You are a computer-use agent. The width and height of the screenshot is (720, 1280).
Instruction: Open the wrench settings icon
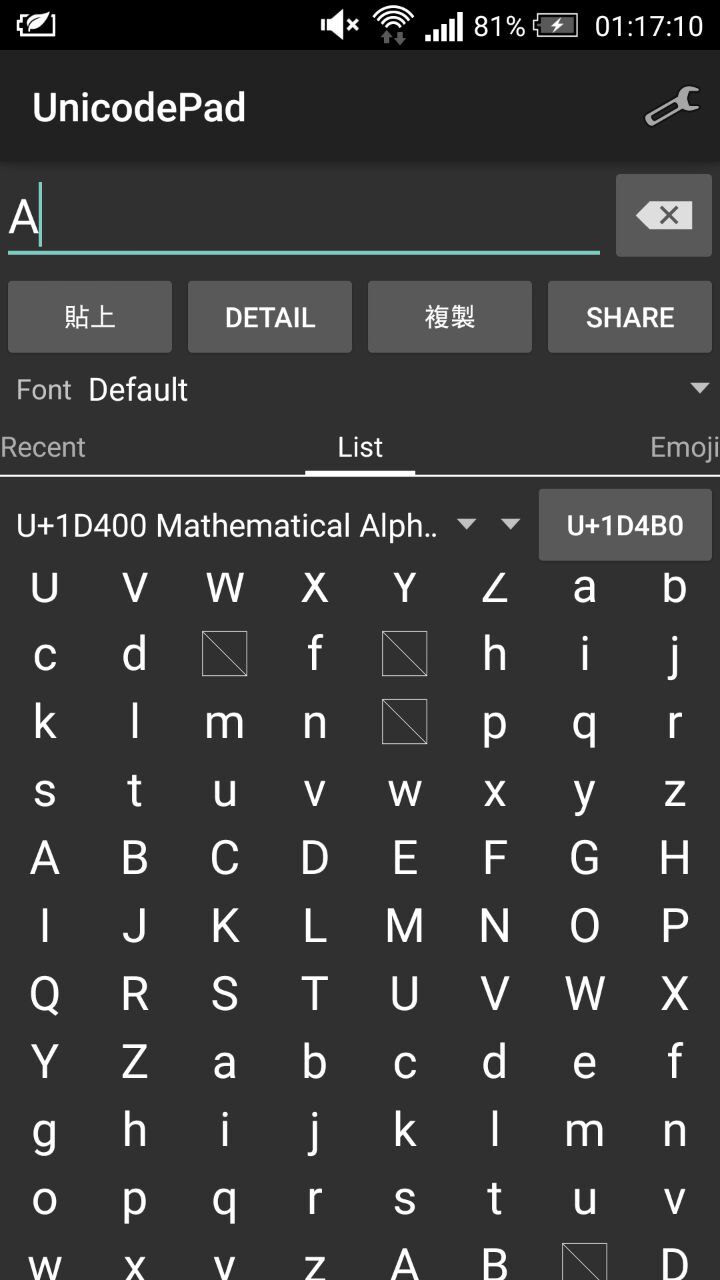[672, 107]
